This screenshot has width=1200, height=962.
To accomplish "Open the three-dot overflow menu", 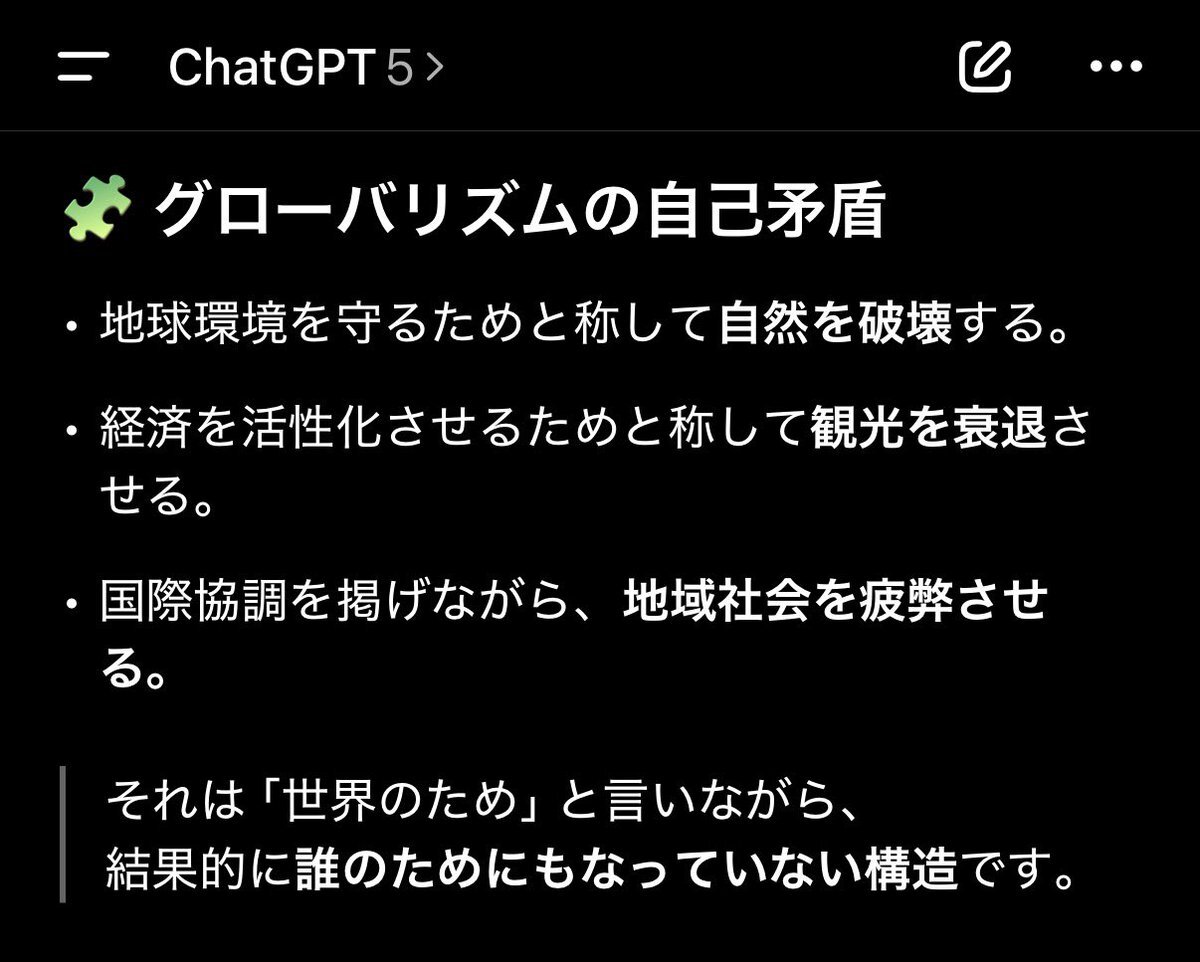I will pos(1115,68).
